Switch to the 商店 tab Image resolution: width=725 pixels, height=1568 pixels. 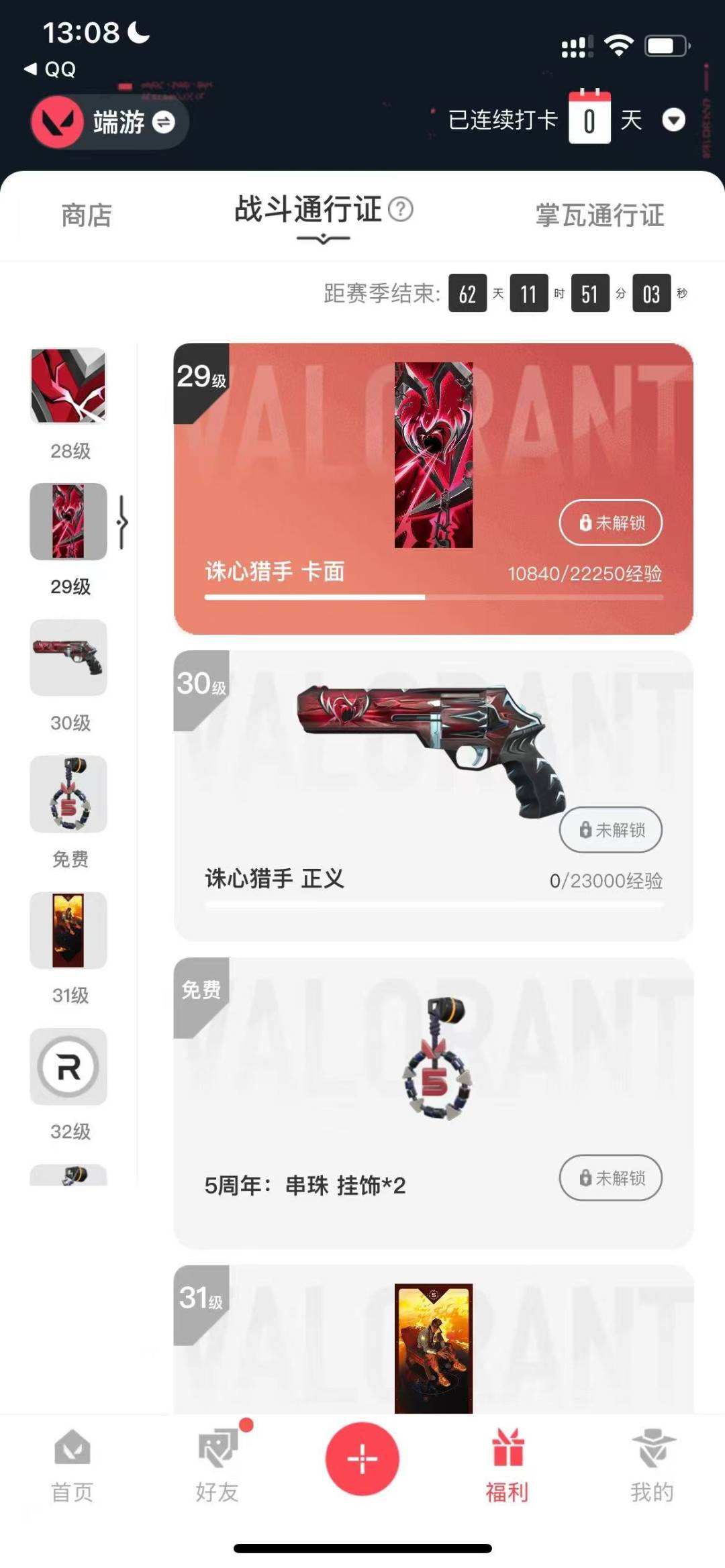click(86, 215)
